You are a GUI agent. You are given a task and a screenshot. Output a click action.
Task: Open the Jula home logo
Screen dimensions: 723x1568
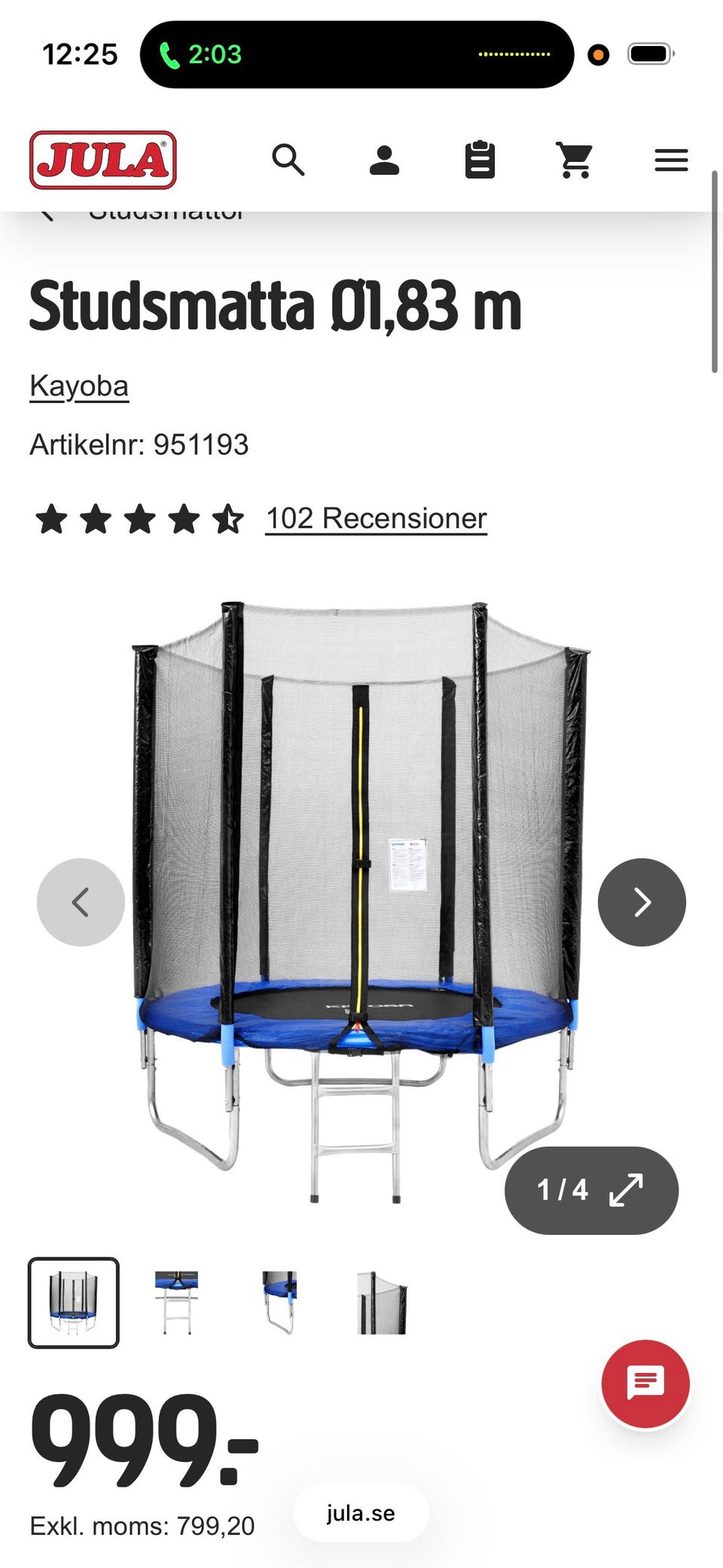(103, 160)
